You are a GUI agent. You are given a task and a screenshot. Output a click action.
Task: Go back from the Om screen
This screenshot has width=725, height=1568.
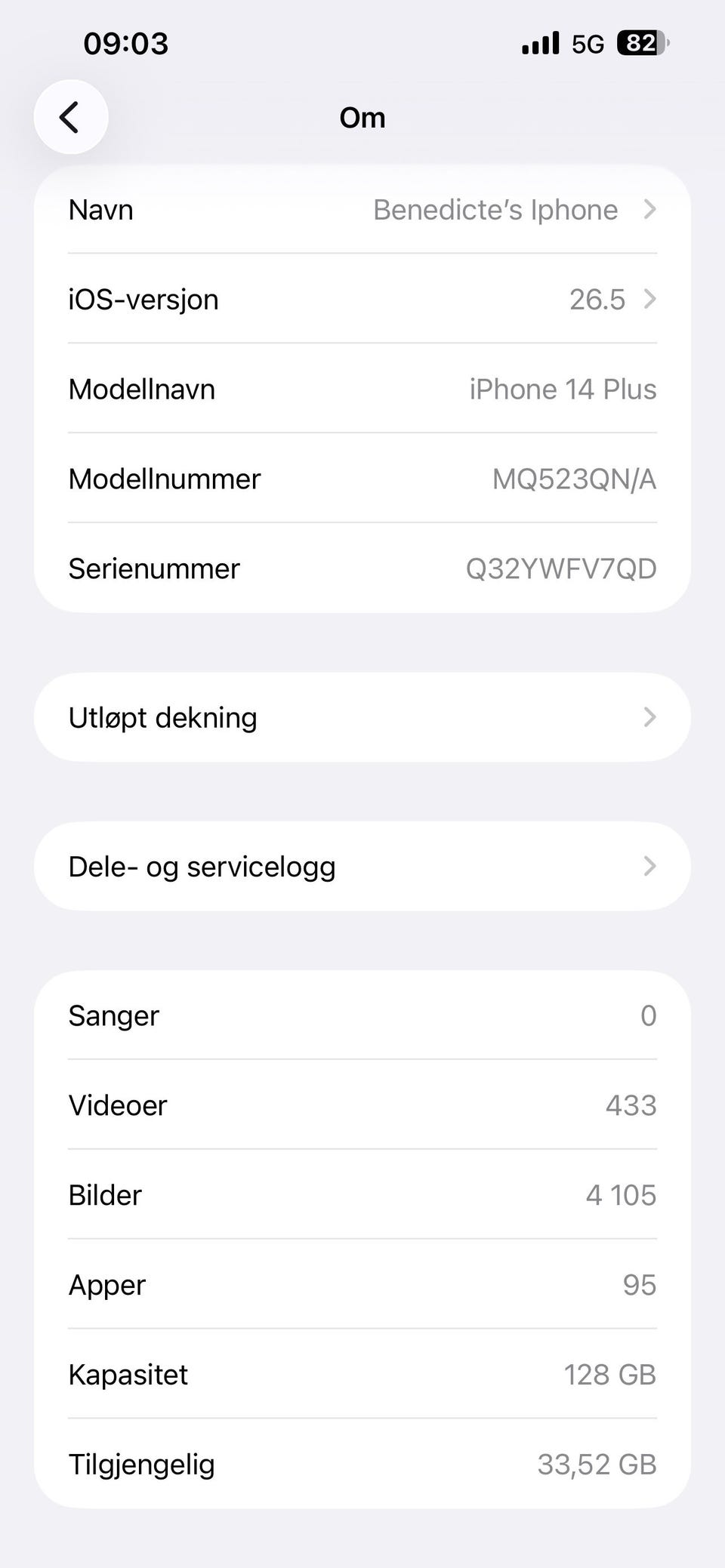[x=71, y=117]
